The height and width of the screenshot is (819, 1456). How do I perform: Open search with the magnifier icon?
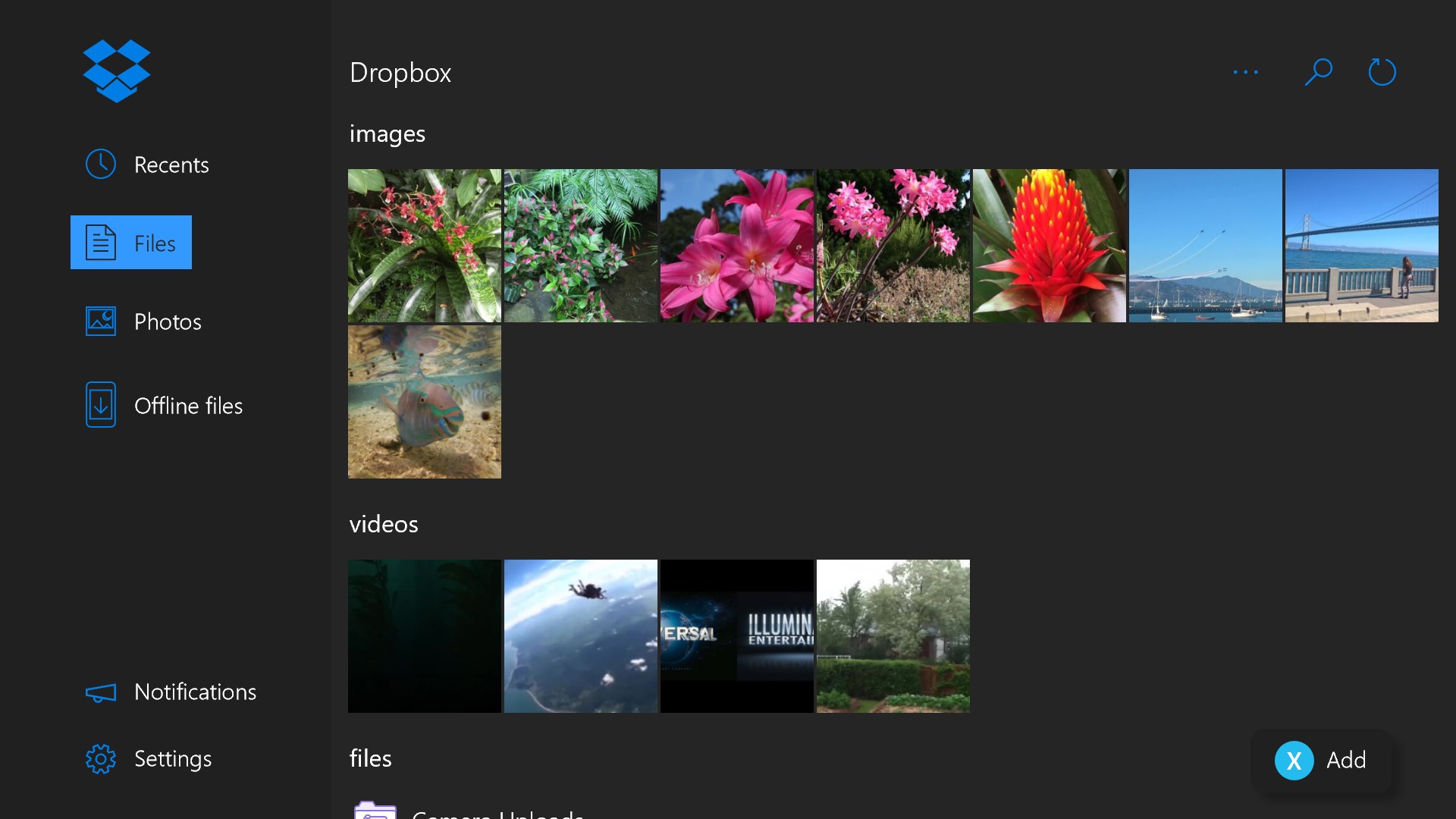pyautogui.click(x=1318, y=72)
